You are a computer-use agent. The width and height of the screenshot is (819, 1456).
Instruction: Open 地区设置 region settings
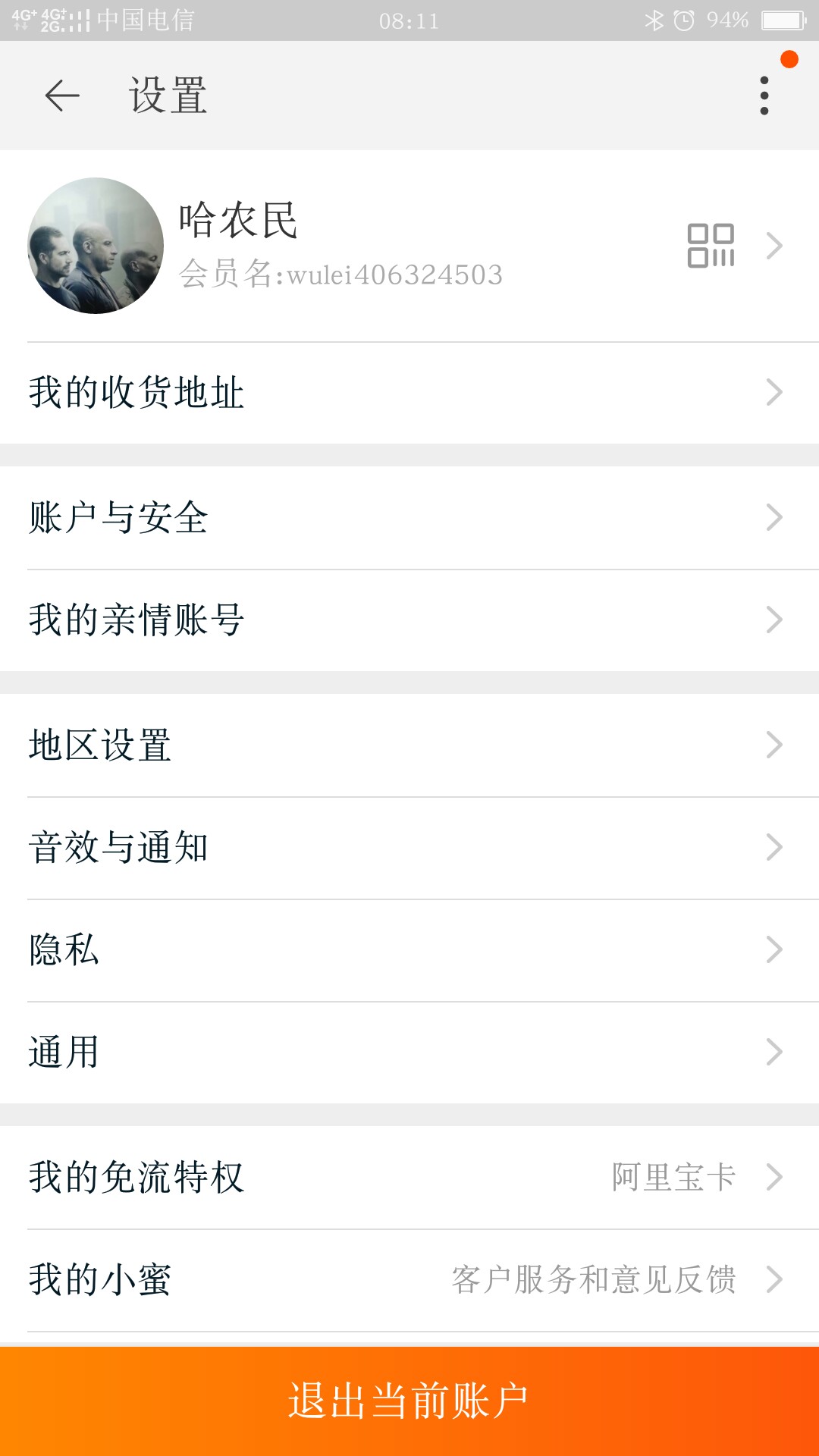coord(409,745)
